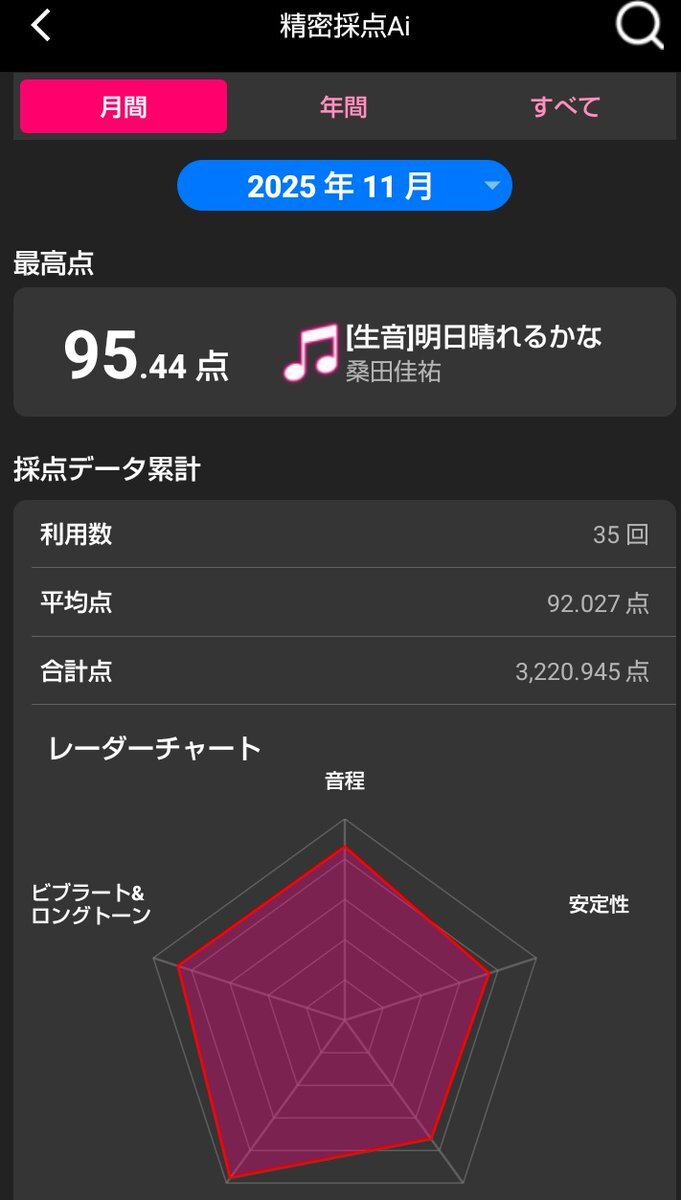681x1200 pixels.
Task: Select the 月間 tab
Action: click(123, 107)
